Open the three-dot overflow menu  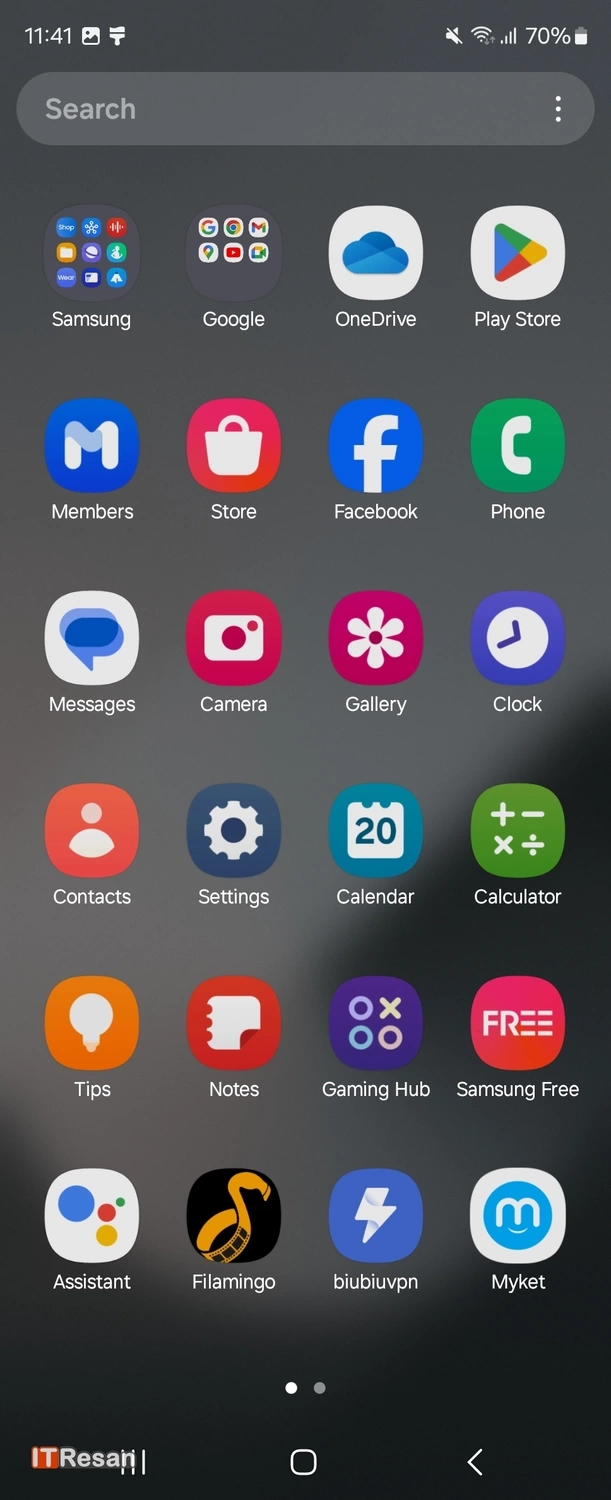[x=558, y=109]
